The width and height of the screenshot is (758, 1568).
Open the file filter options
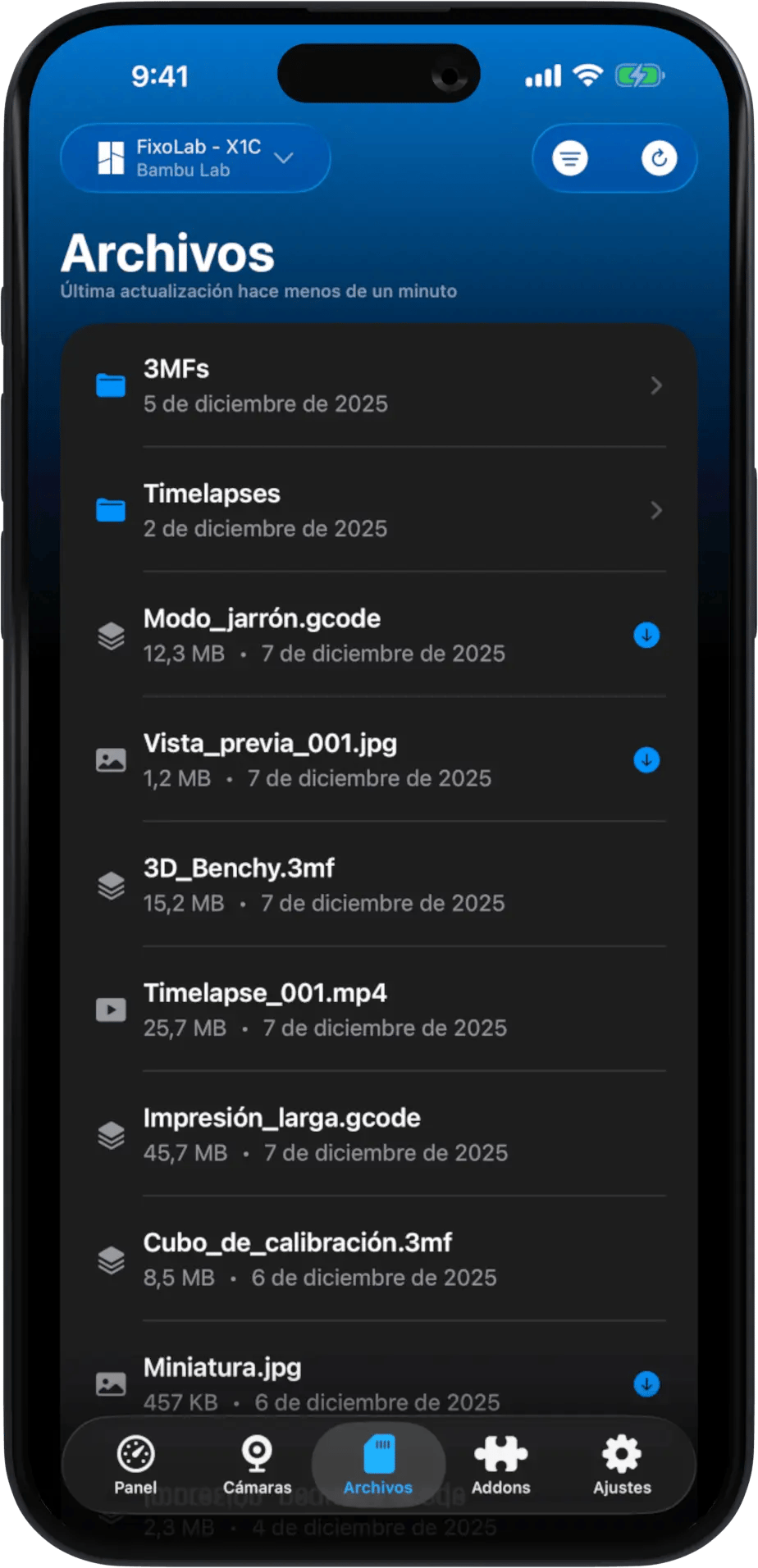coord(570,158)
